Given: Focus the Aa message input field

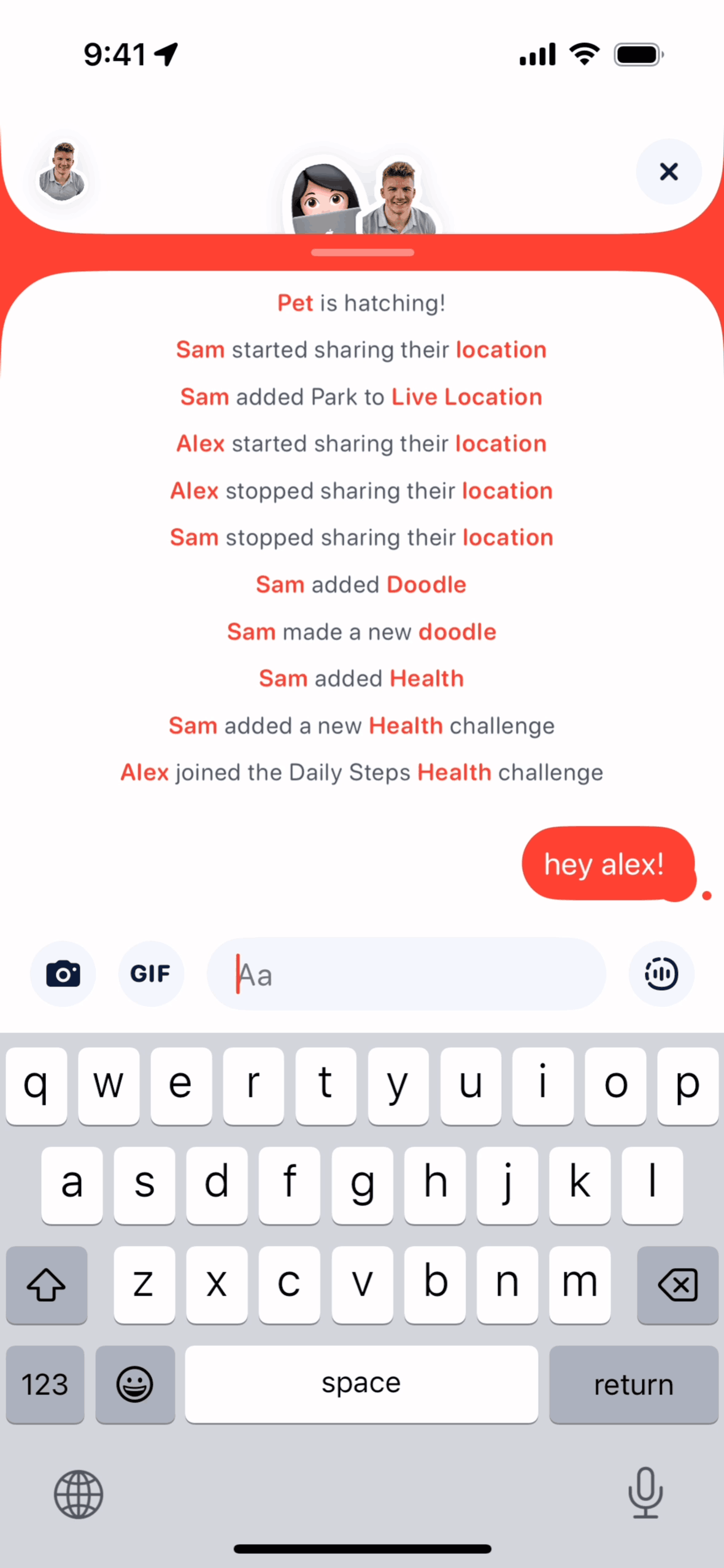Looking at the screenshot, I should [x=407, y=974].
